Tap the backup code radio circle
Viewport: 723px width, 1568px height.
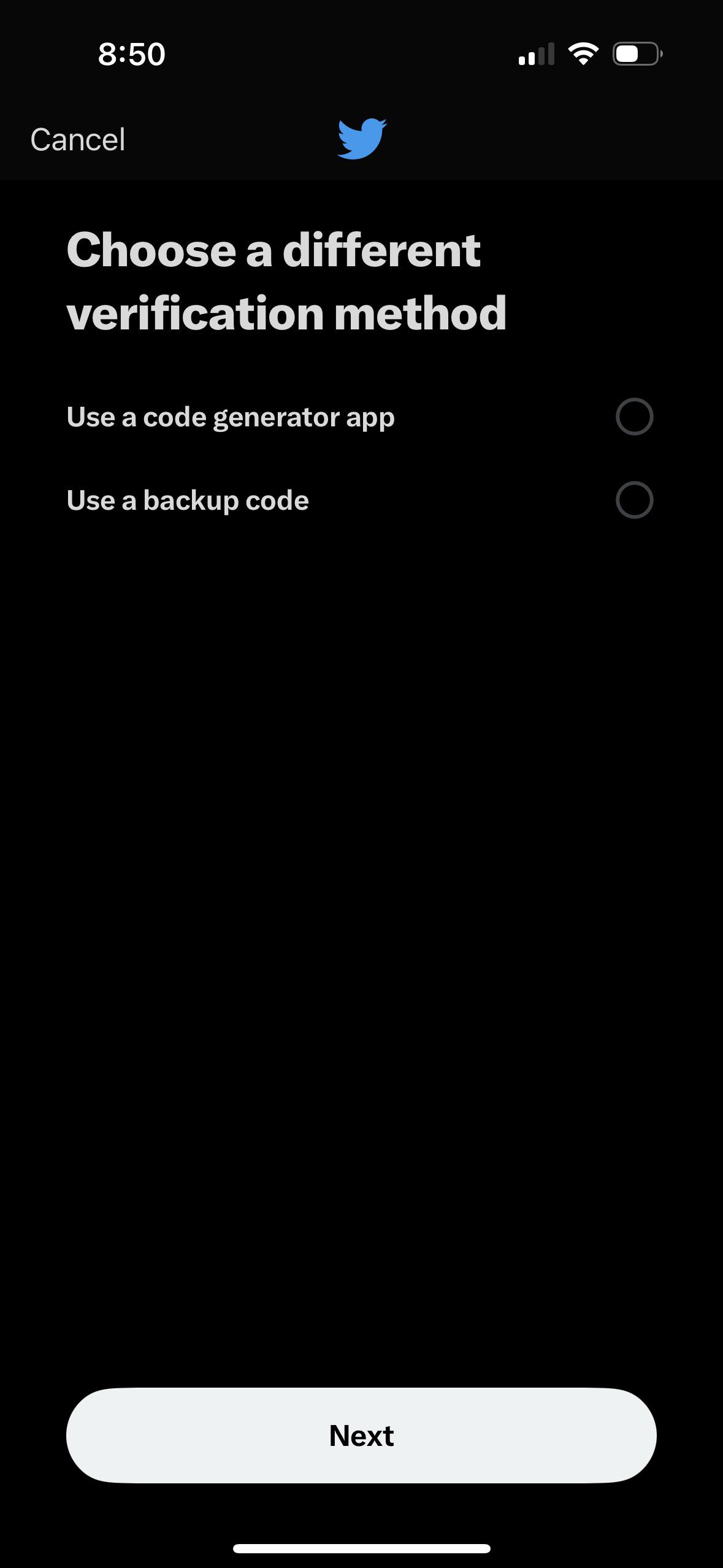(x=635, y=501)
